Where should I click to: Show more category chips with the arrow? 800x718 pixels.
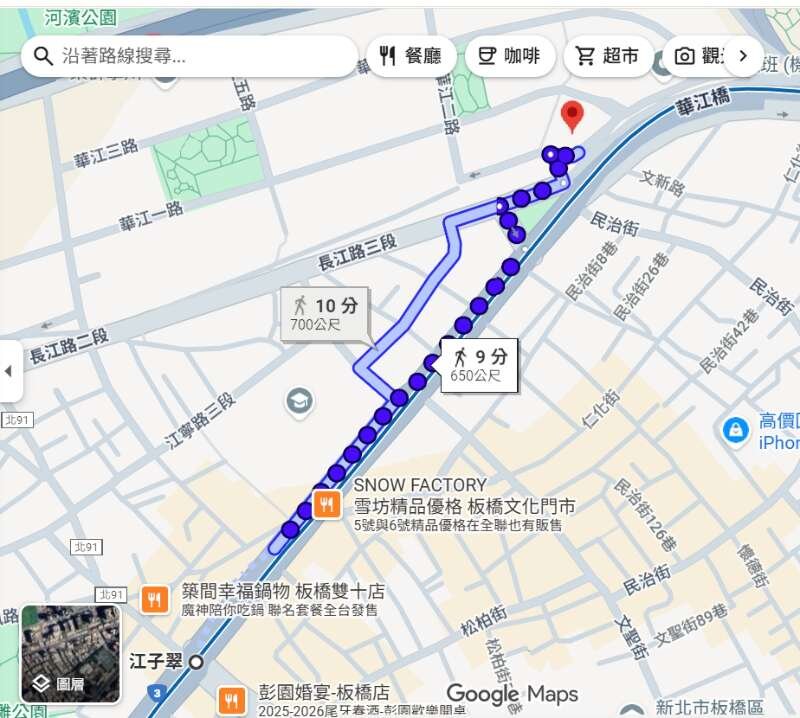pos(743,56)
